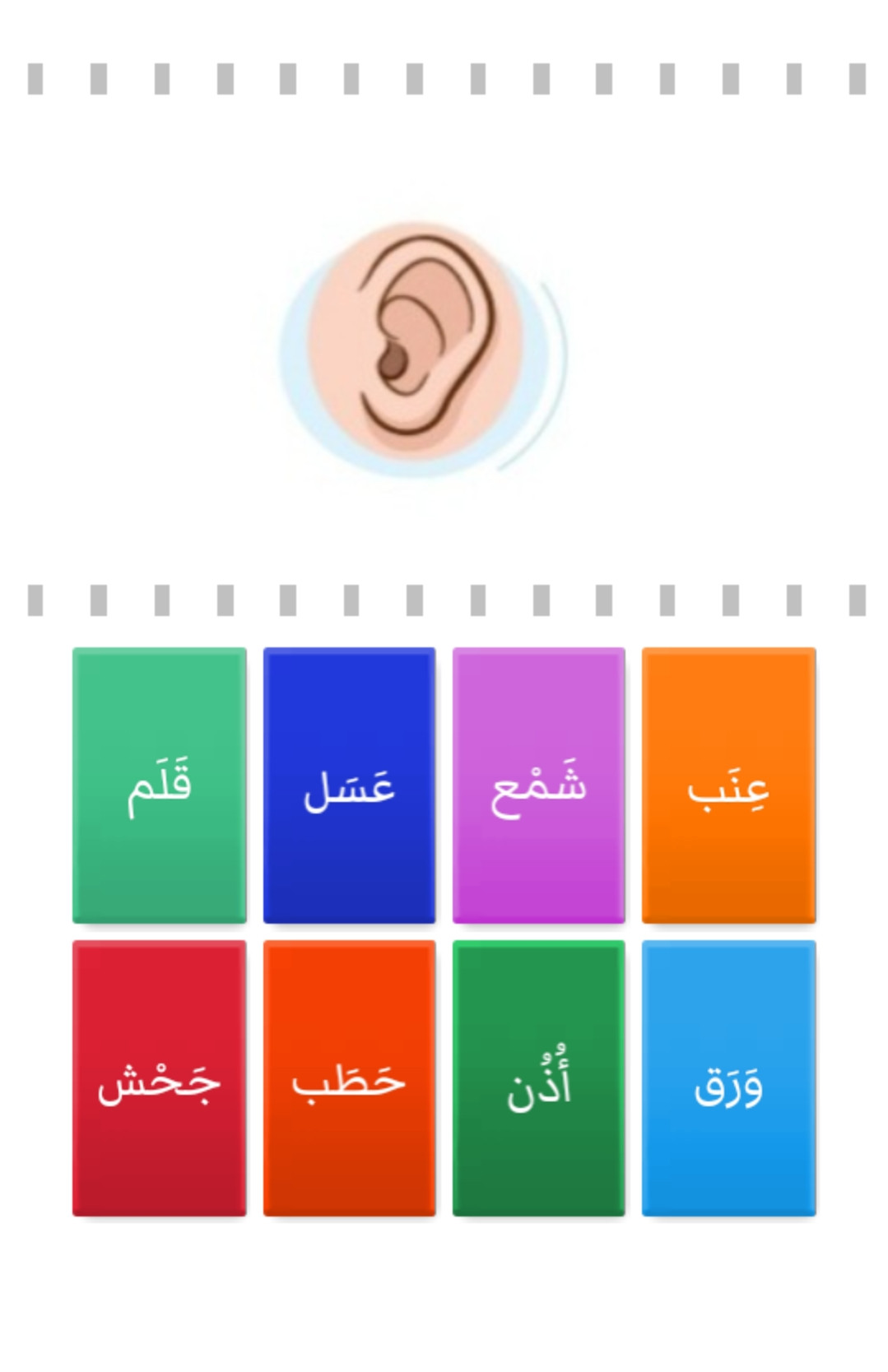Tap the purple شَمْع answer tile
This screenshot has height=1372, width=888.
[x=538, y=785]
